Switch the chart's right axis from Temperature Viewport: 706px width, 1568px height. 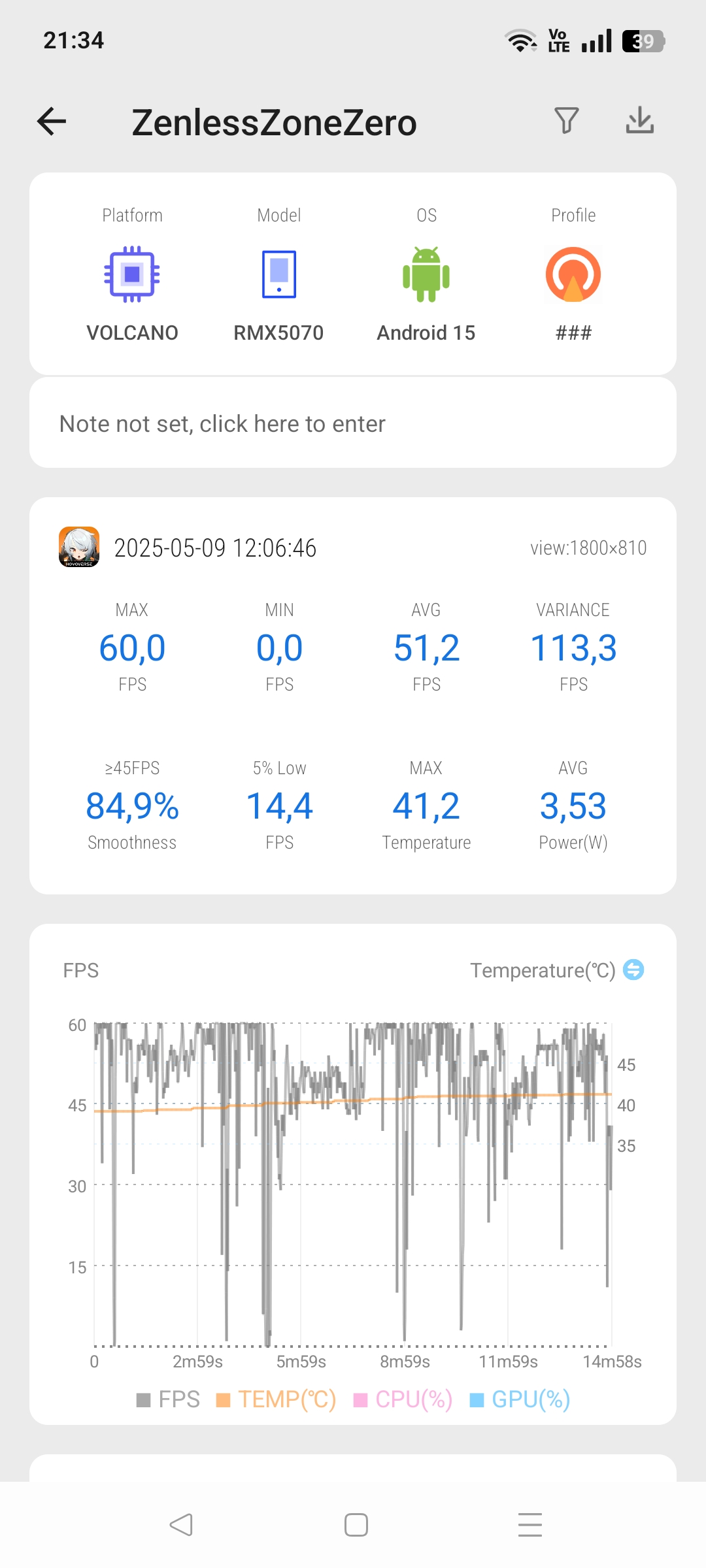point(633,970)
